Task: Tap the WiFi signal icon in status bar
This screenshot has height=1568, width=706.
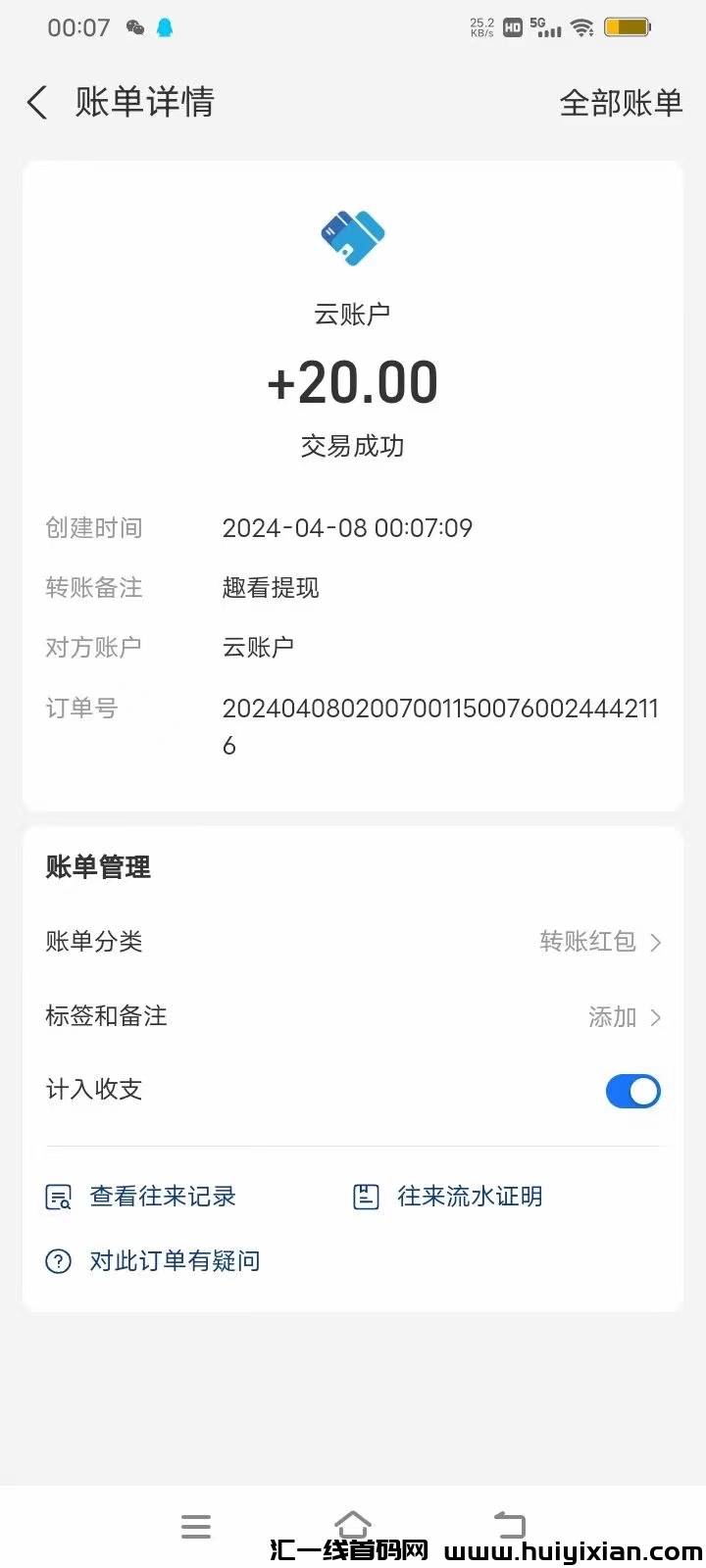Action: (x=582, y=27)
